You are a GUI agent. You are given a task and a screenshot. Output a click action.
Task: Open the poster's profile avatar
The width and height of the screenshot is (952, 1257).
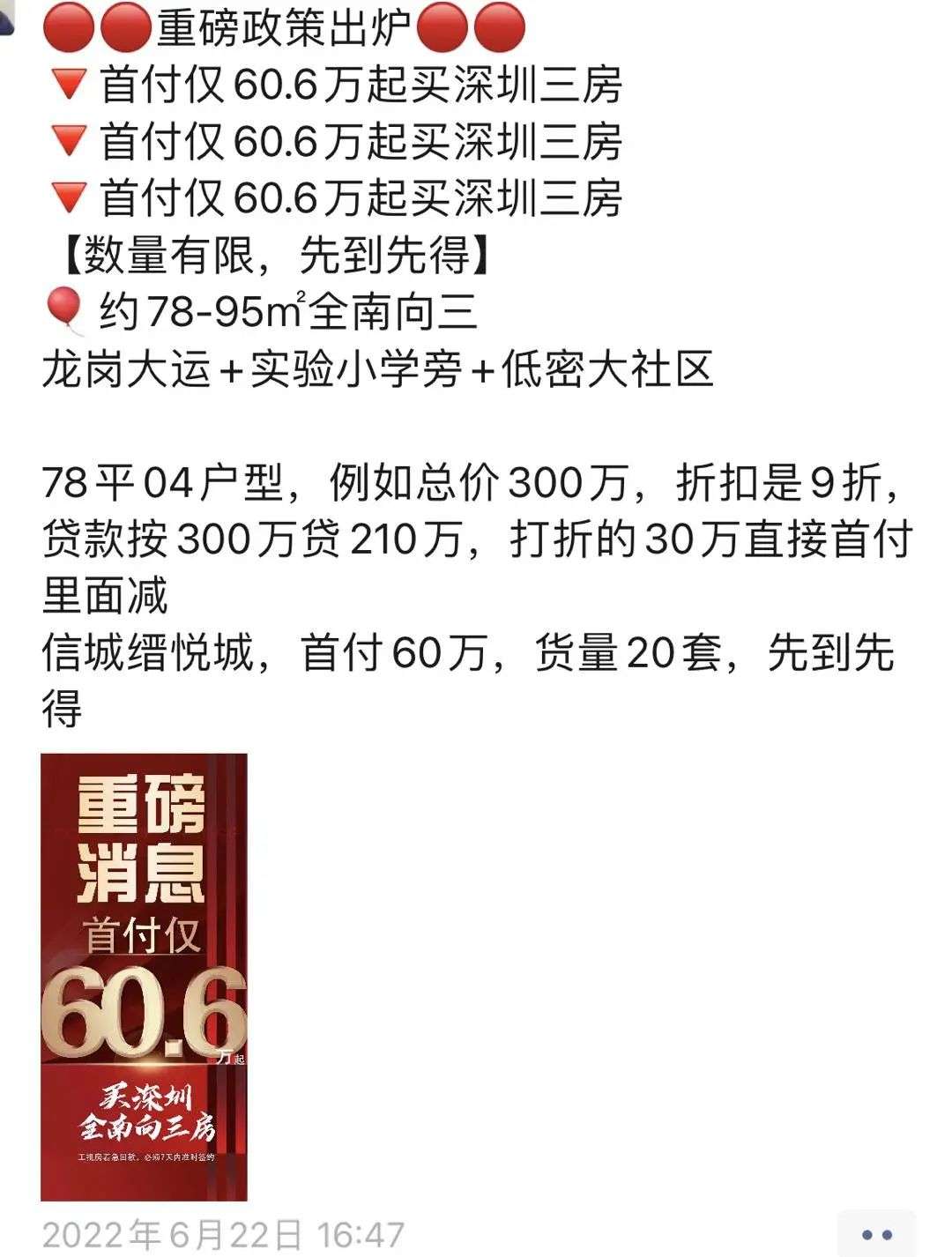pyautogui.click(x=5, y=18)
